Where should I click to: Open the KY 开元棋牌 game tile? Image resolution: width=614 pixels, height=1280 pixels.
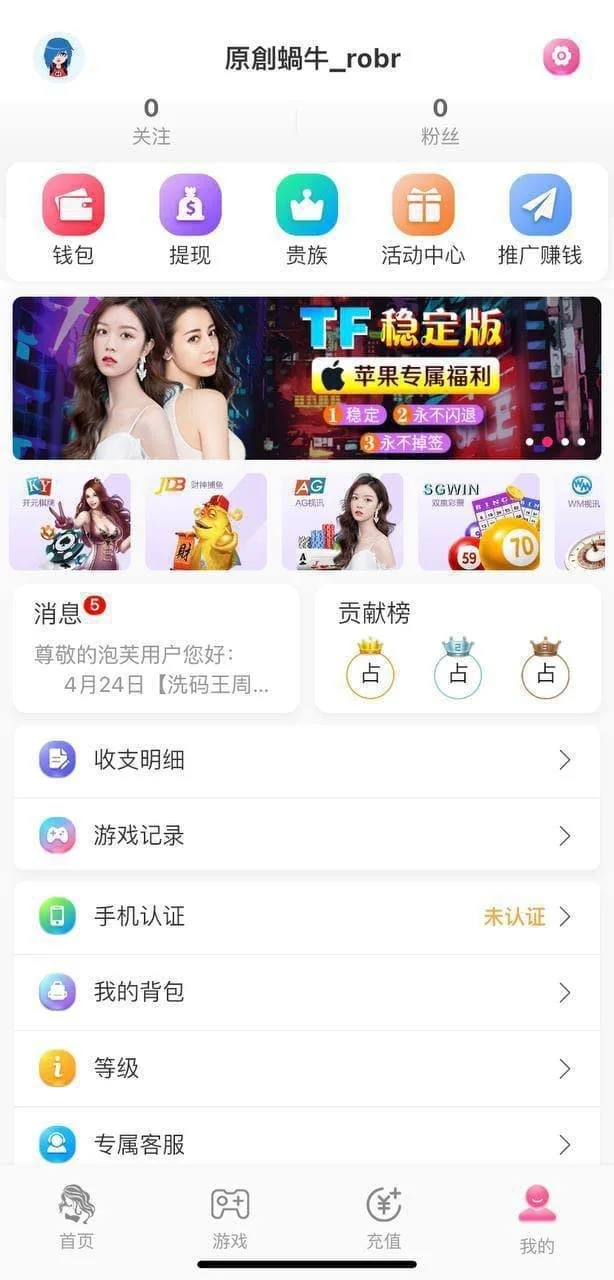tap(70, 521)
